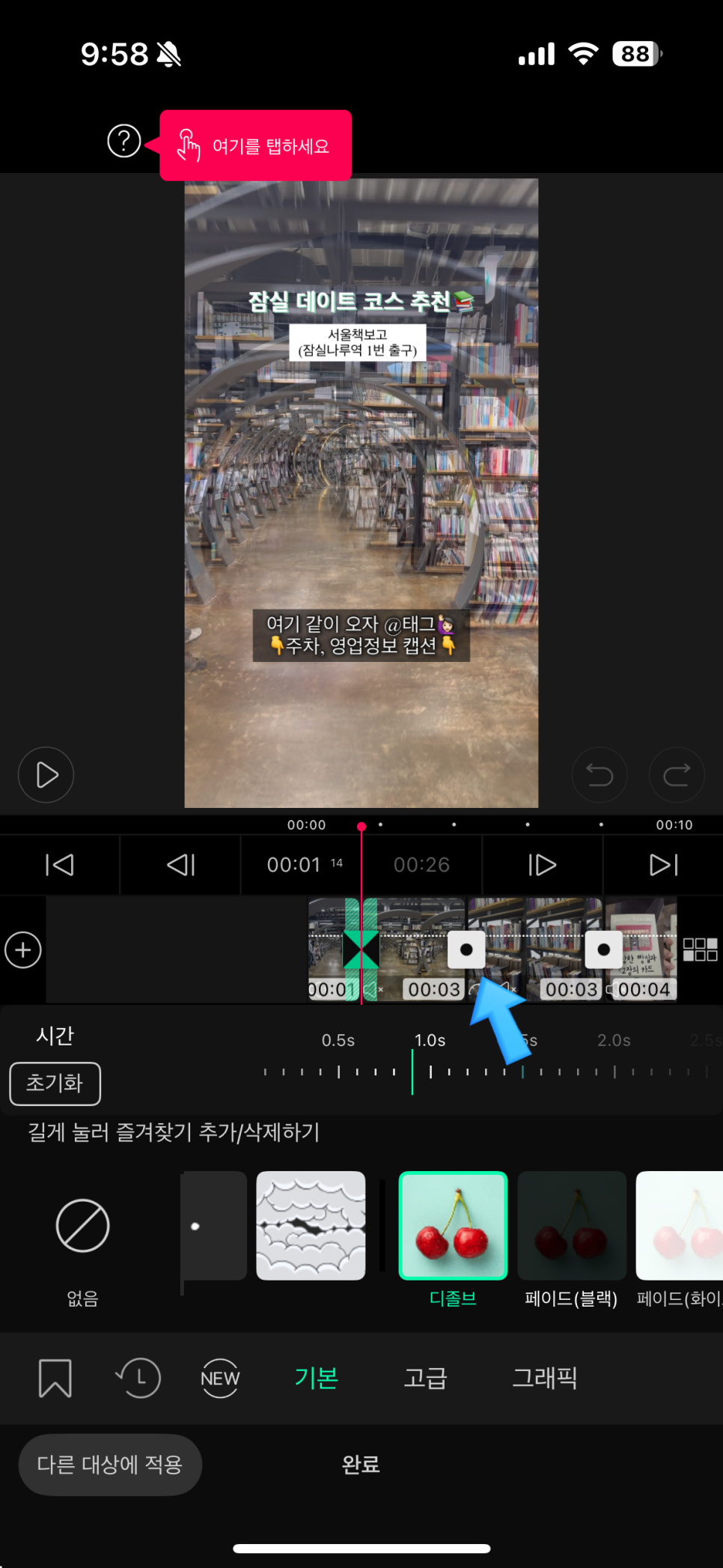Step back one frame
Viewport: 723px width, 1568px height.
pyautogui.click(x=181, y=865)
